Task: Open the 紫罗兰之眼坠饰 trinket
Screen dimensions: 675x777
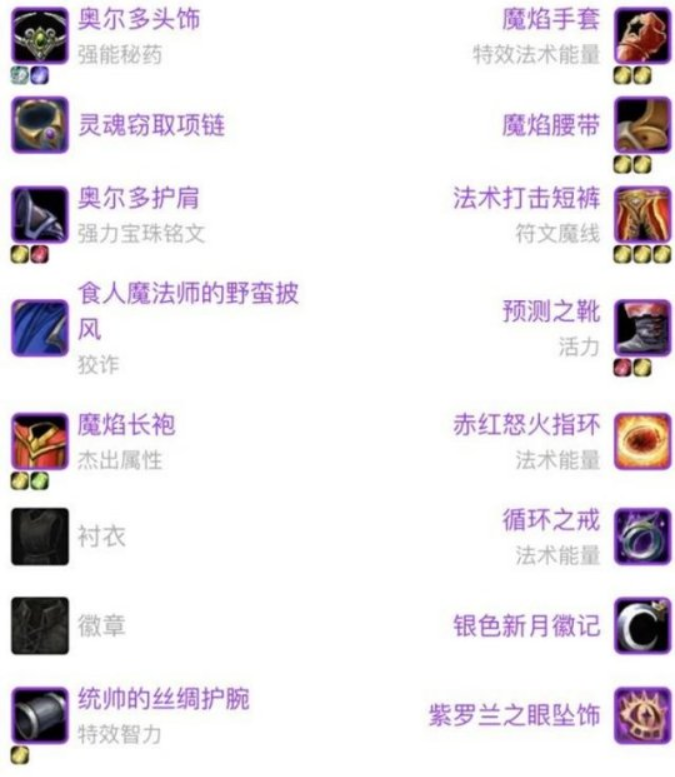Action: 514,716
